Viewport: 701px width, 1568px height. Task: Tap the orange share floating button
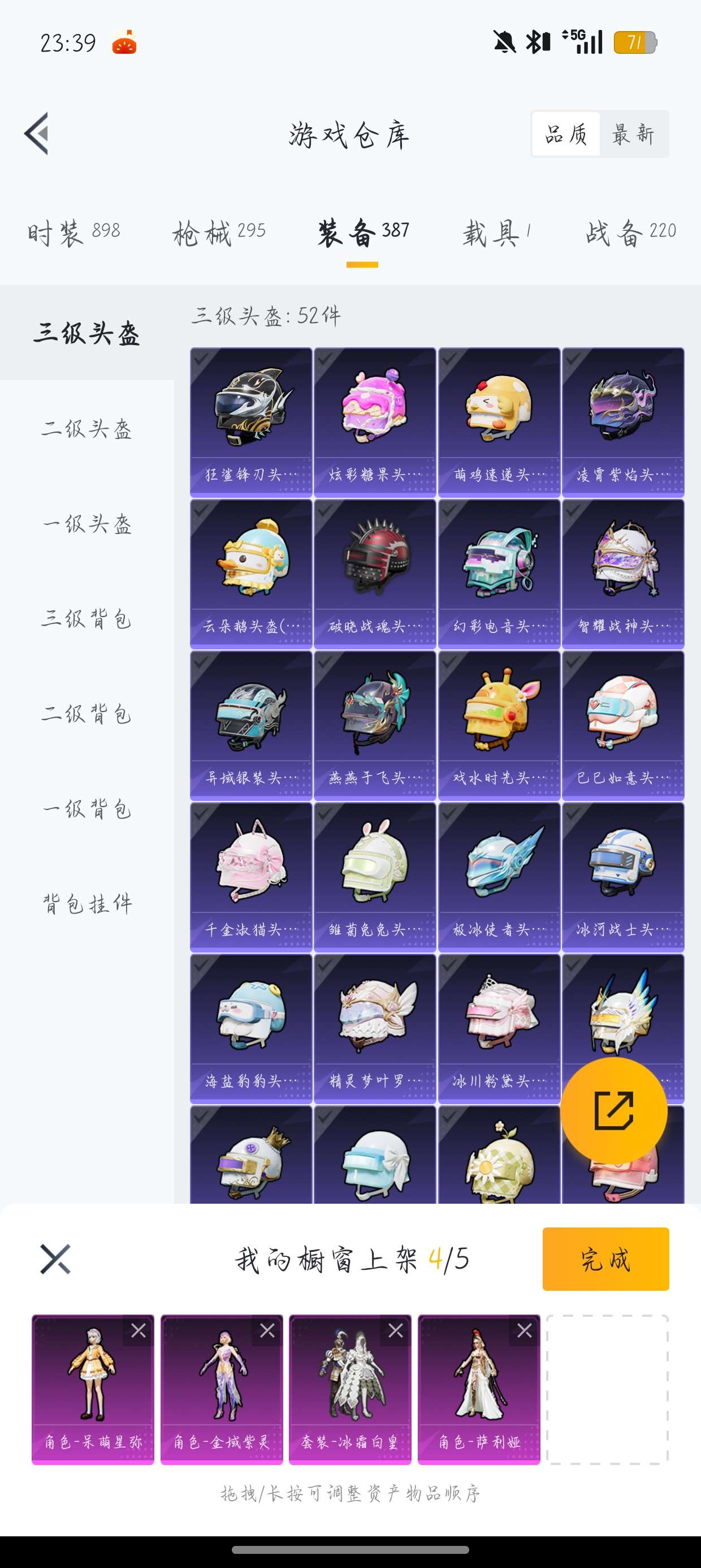point(613,1111)
